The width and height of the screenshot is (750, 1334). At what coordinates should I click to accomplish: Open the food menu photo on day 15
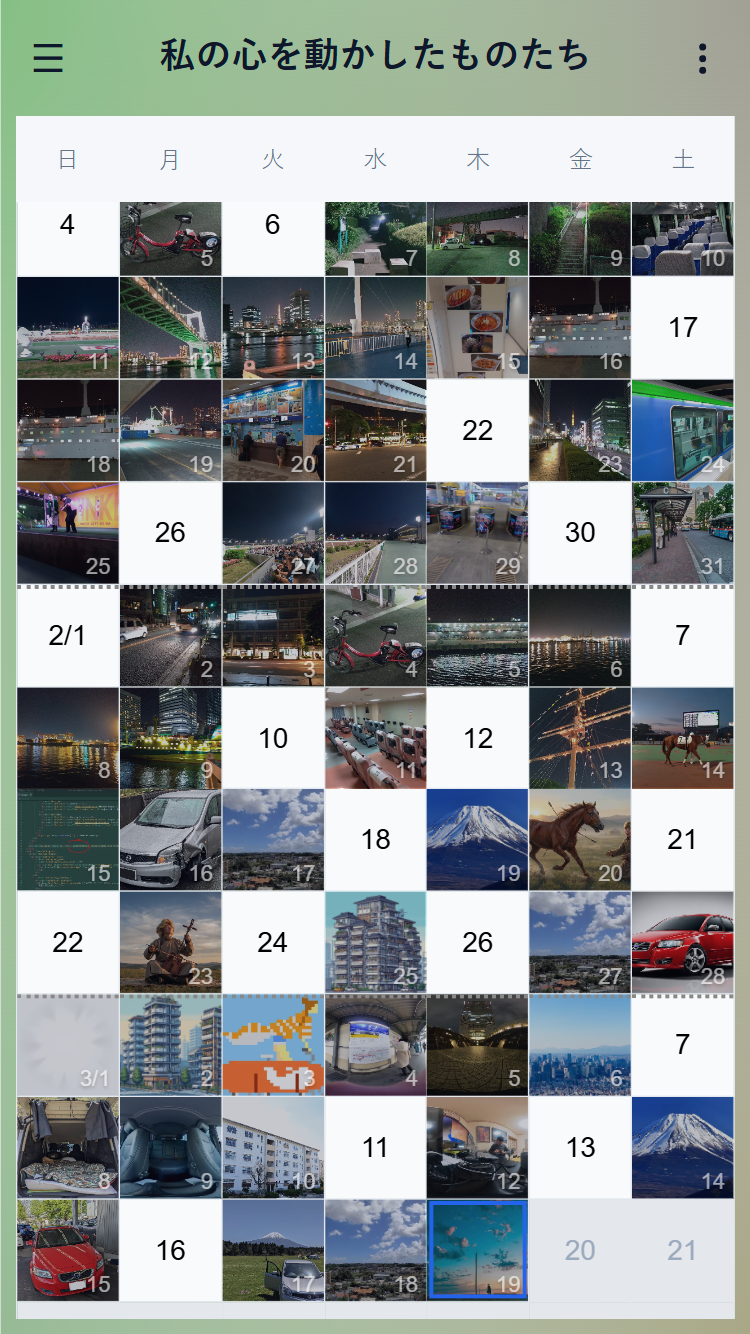(x=478, y=328)
